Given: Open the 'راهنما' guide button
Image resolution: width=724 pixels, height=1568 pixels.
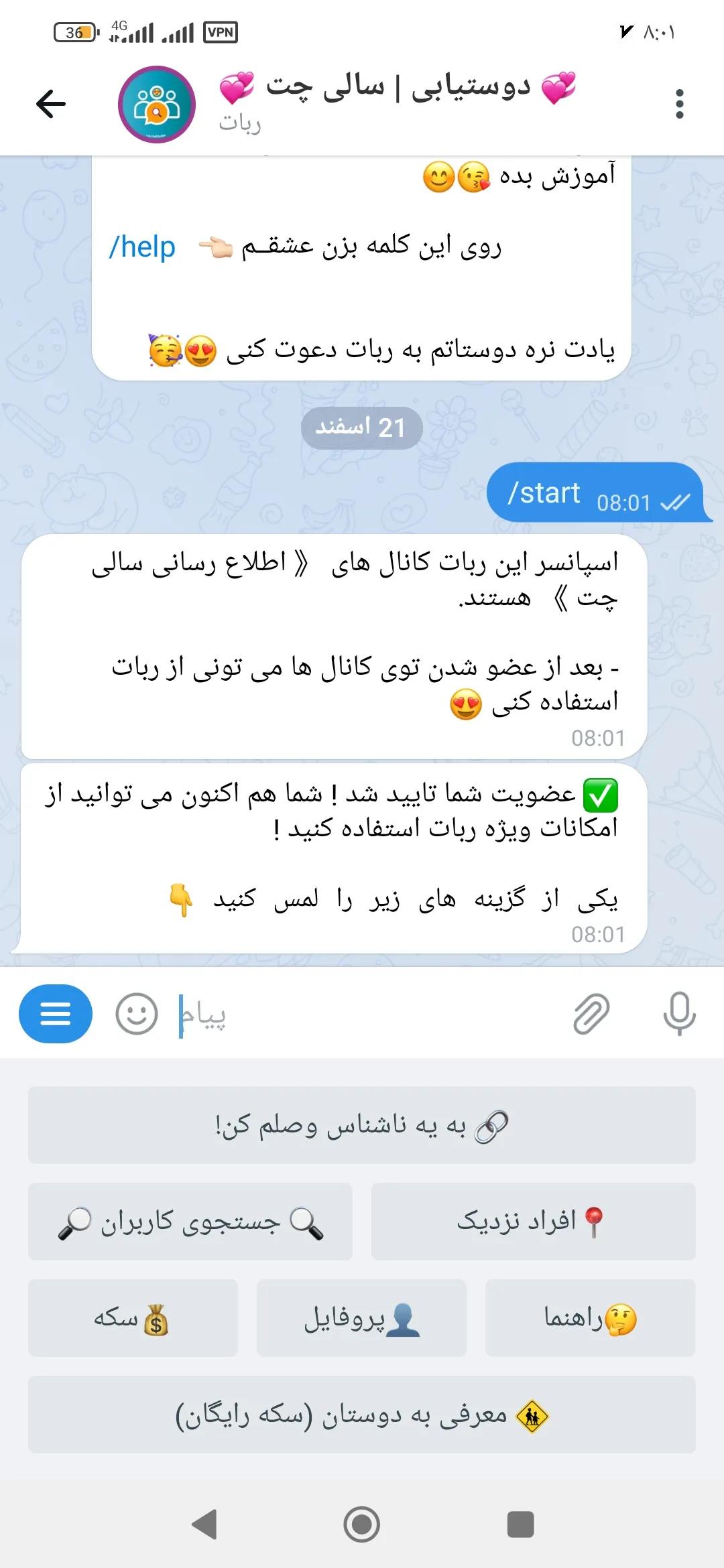Looking at the screenshot, I should click(x=590, y=1318).
